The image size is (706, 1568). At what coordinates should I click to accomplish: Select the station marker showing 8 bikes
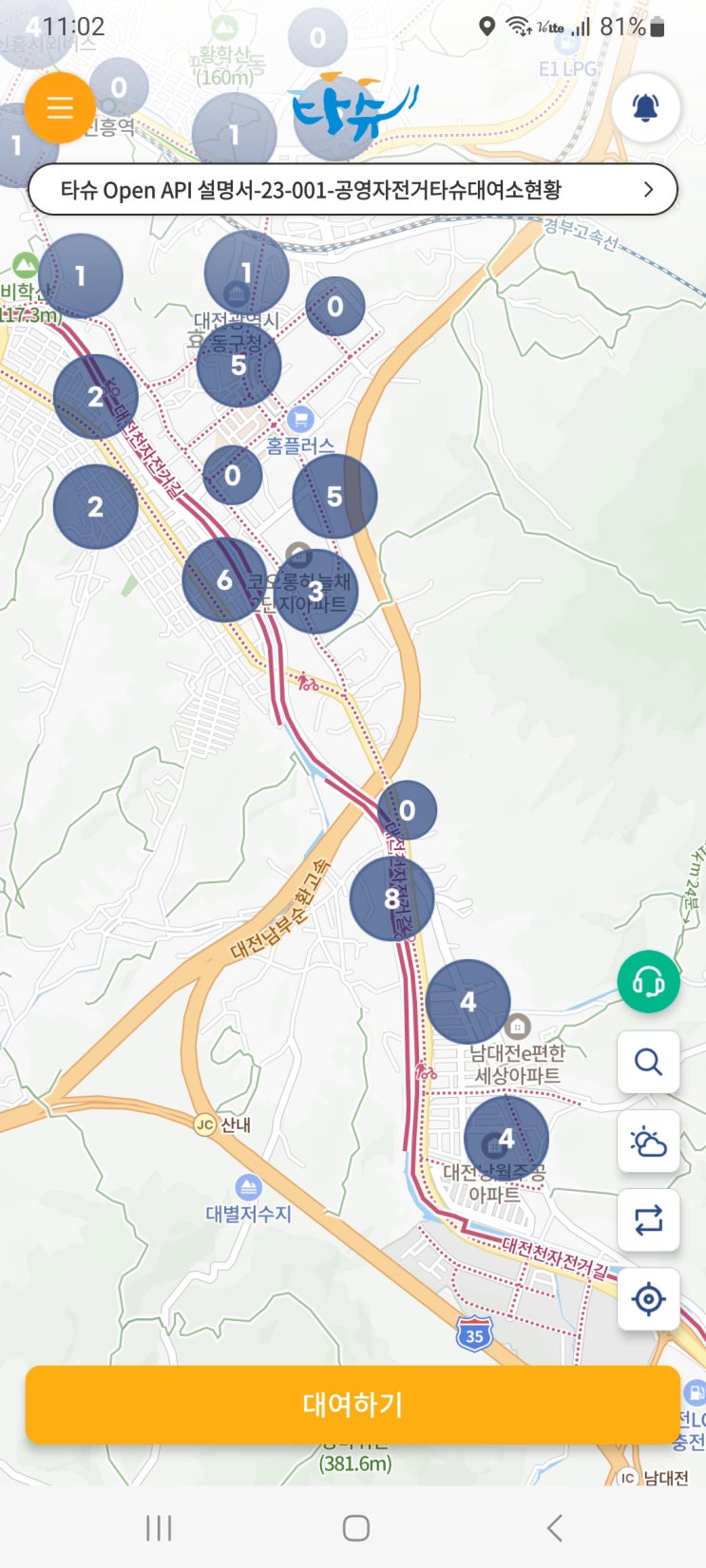pos(391,898)
